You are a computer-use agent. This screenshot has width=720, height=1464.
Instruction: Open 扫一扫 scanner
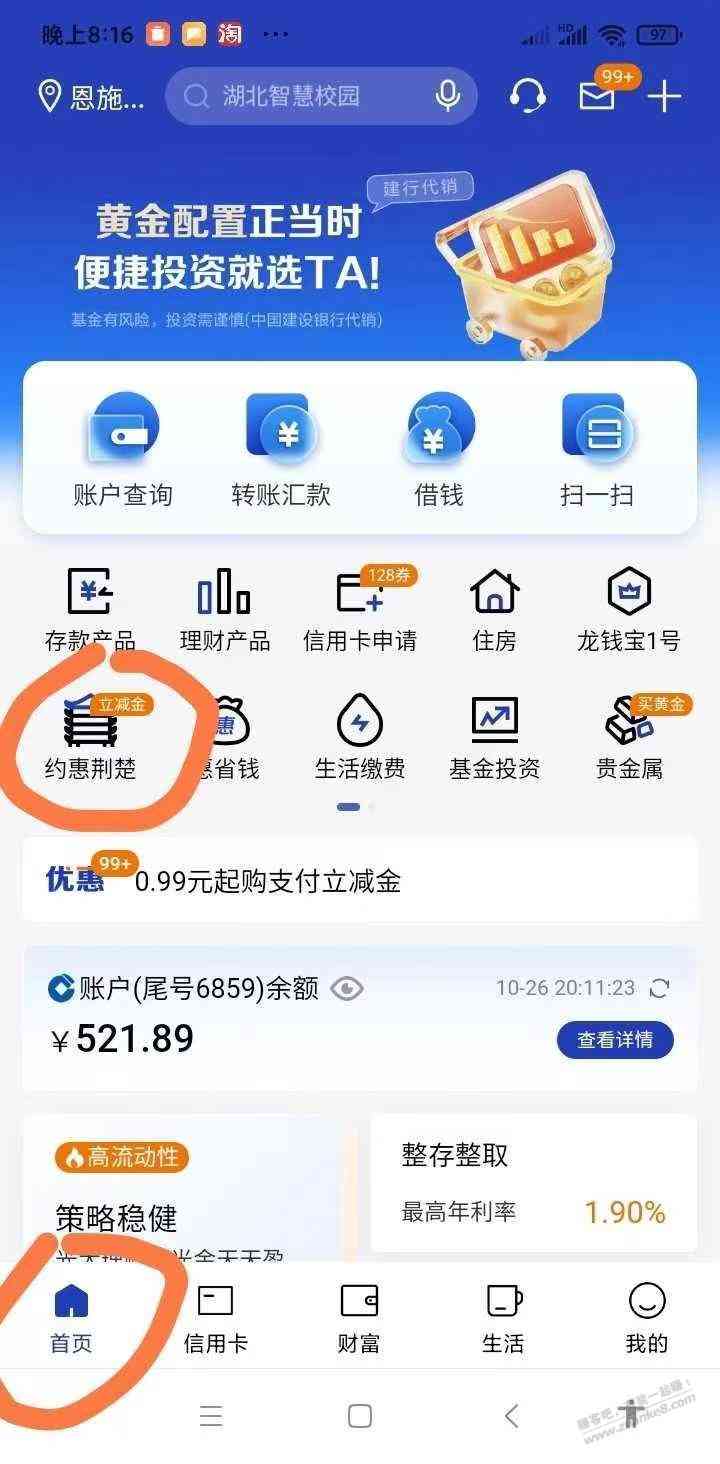click(596, 450)
